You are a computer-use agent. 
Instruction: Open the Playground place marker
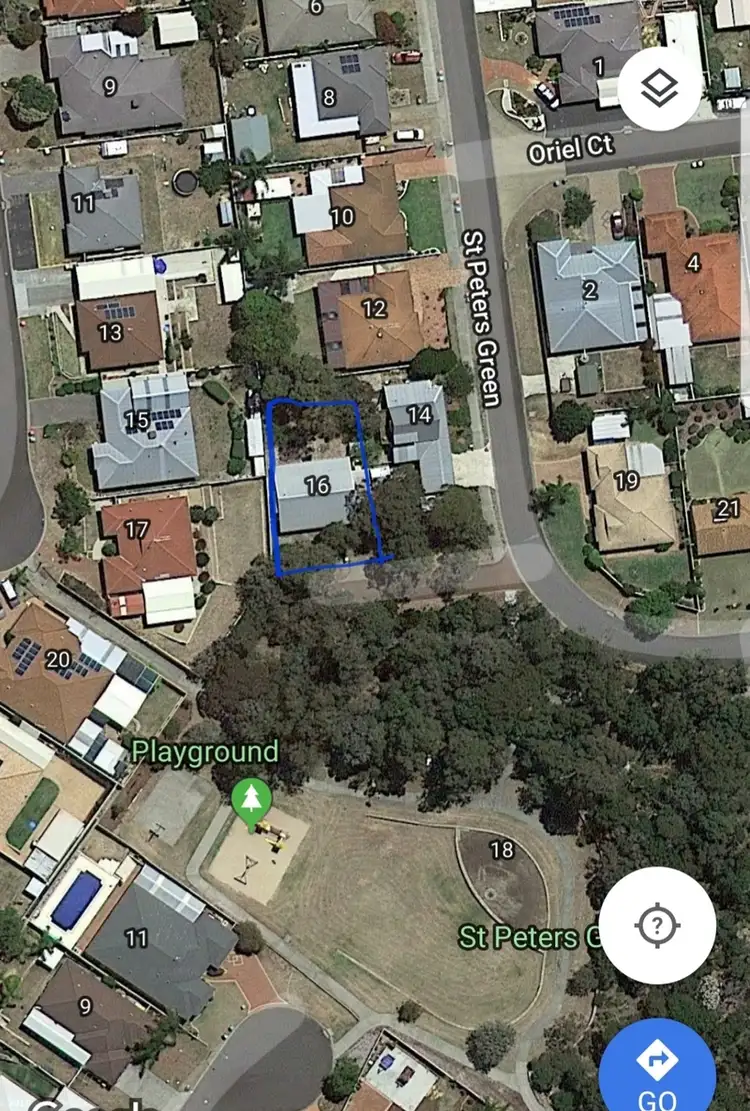(251, 800)
